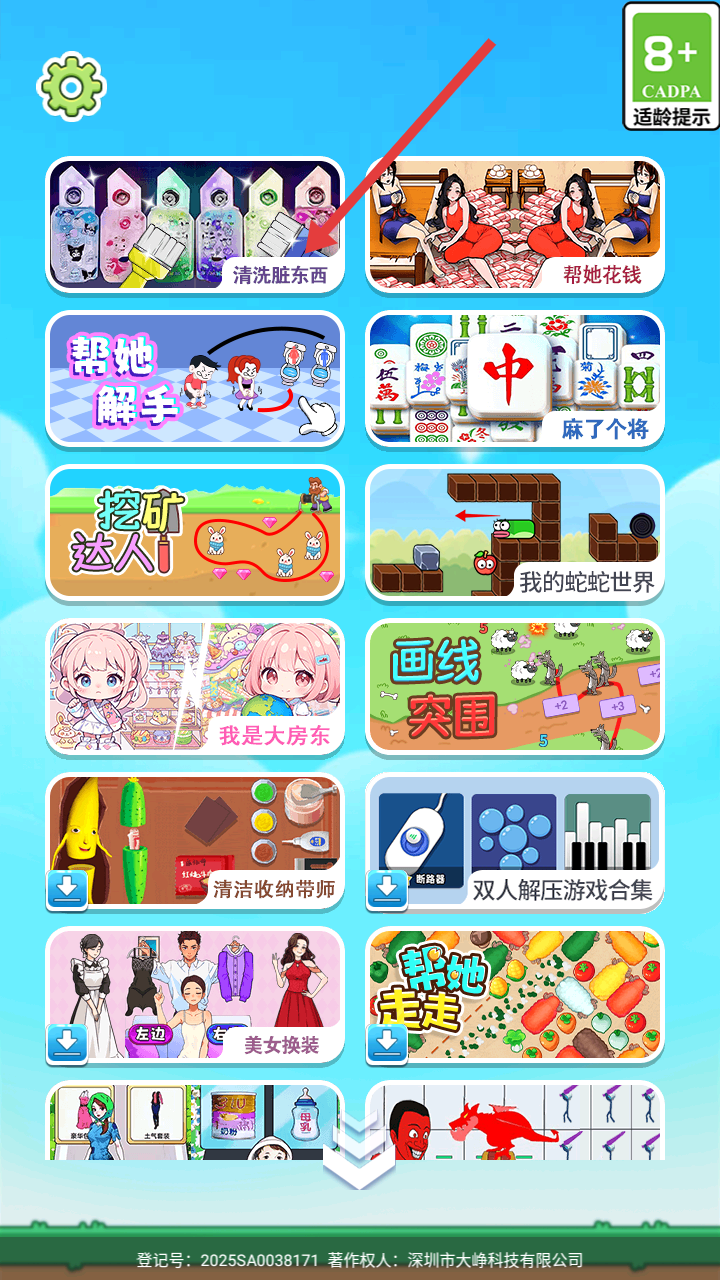Screen dimensions: 720x1280
Task: Open the 挖矿达人 game
Action: click(195, 533)
